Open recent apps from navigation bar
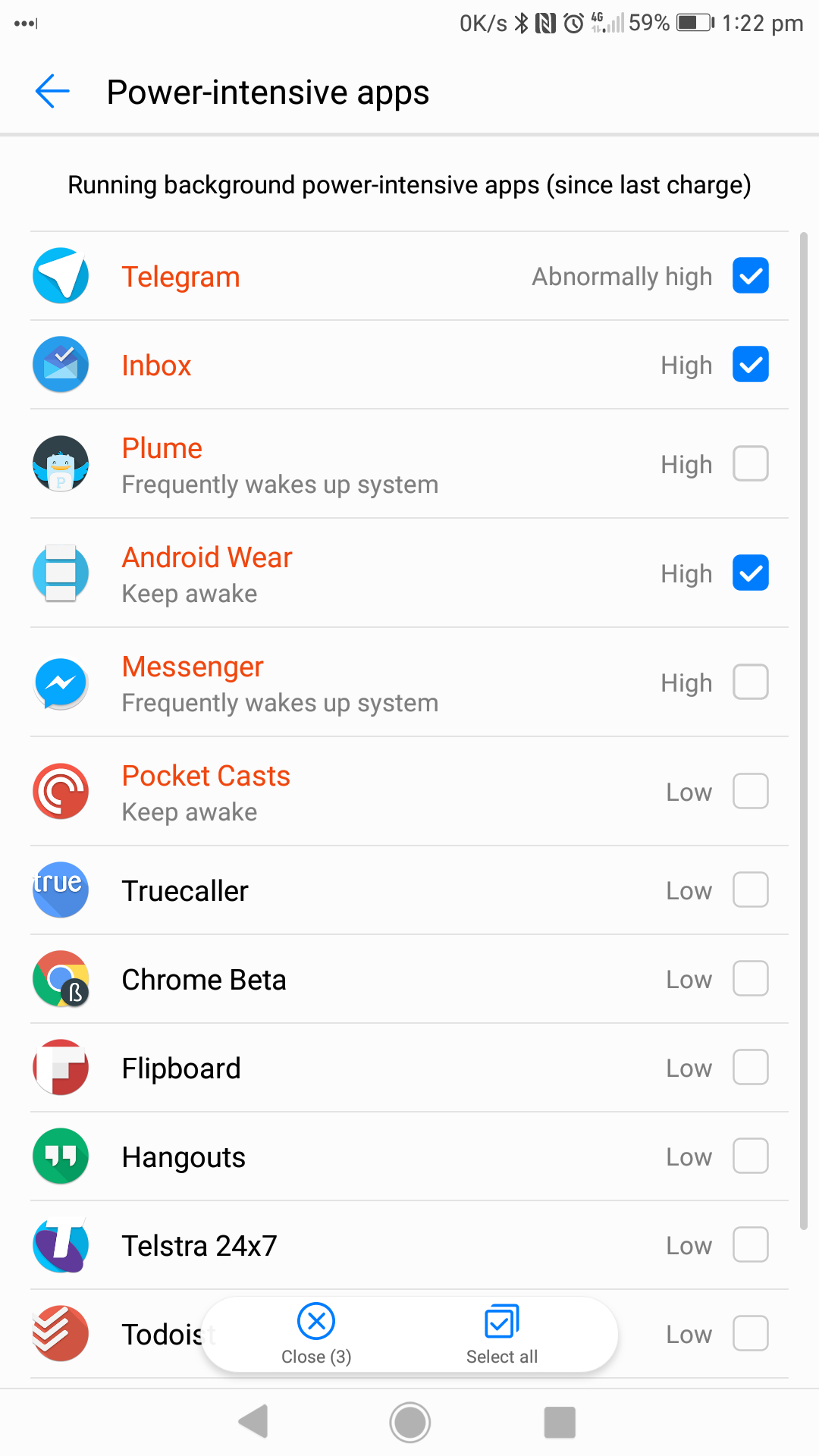This screenshot has height=1456, width=819. (560, 1422)
